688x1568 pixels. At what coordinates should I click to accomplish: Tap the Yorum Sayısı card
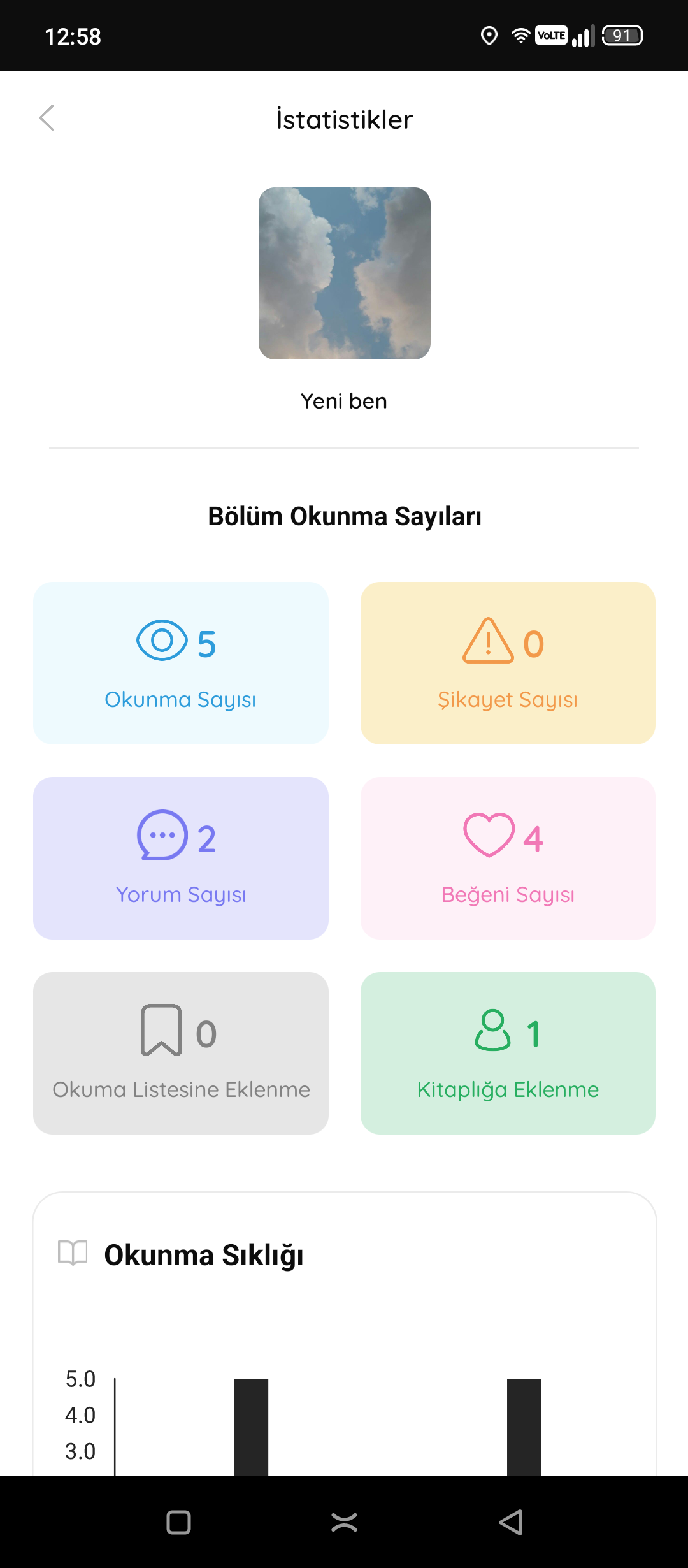point(181,858)
